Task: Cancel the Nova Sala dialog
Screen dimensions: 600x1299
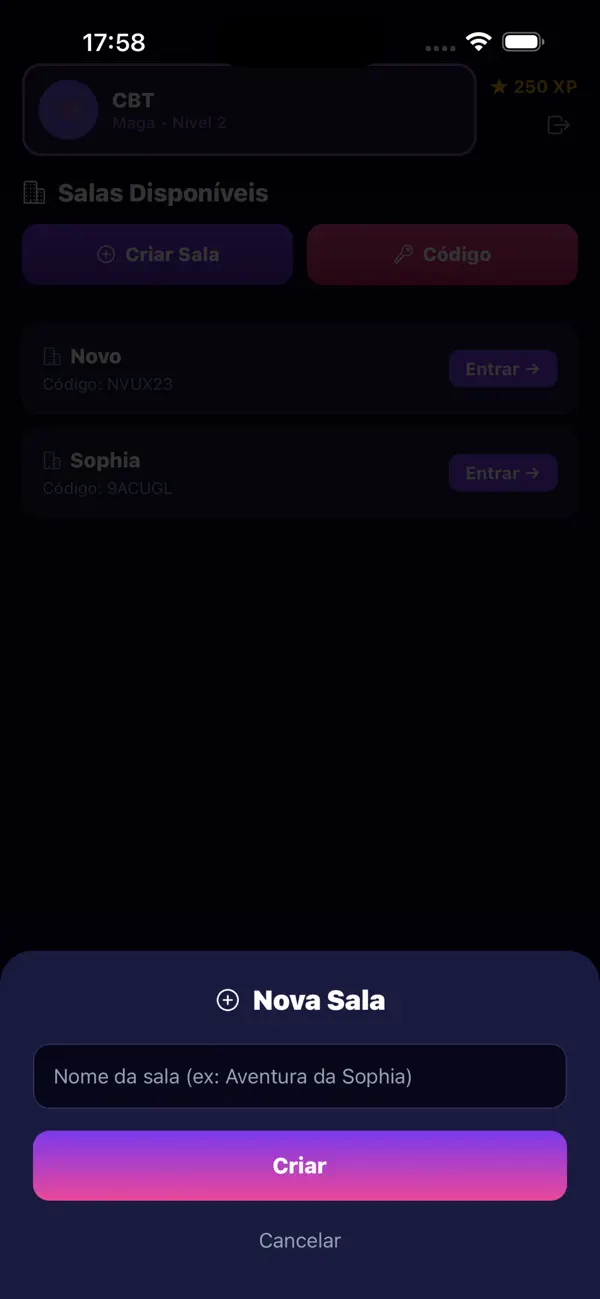Action: coord(300,1240)
